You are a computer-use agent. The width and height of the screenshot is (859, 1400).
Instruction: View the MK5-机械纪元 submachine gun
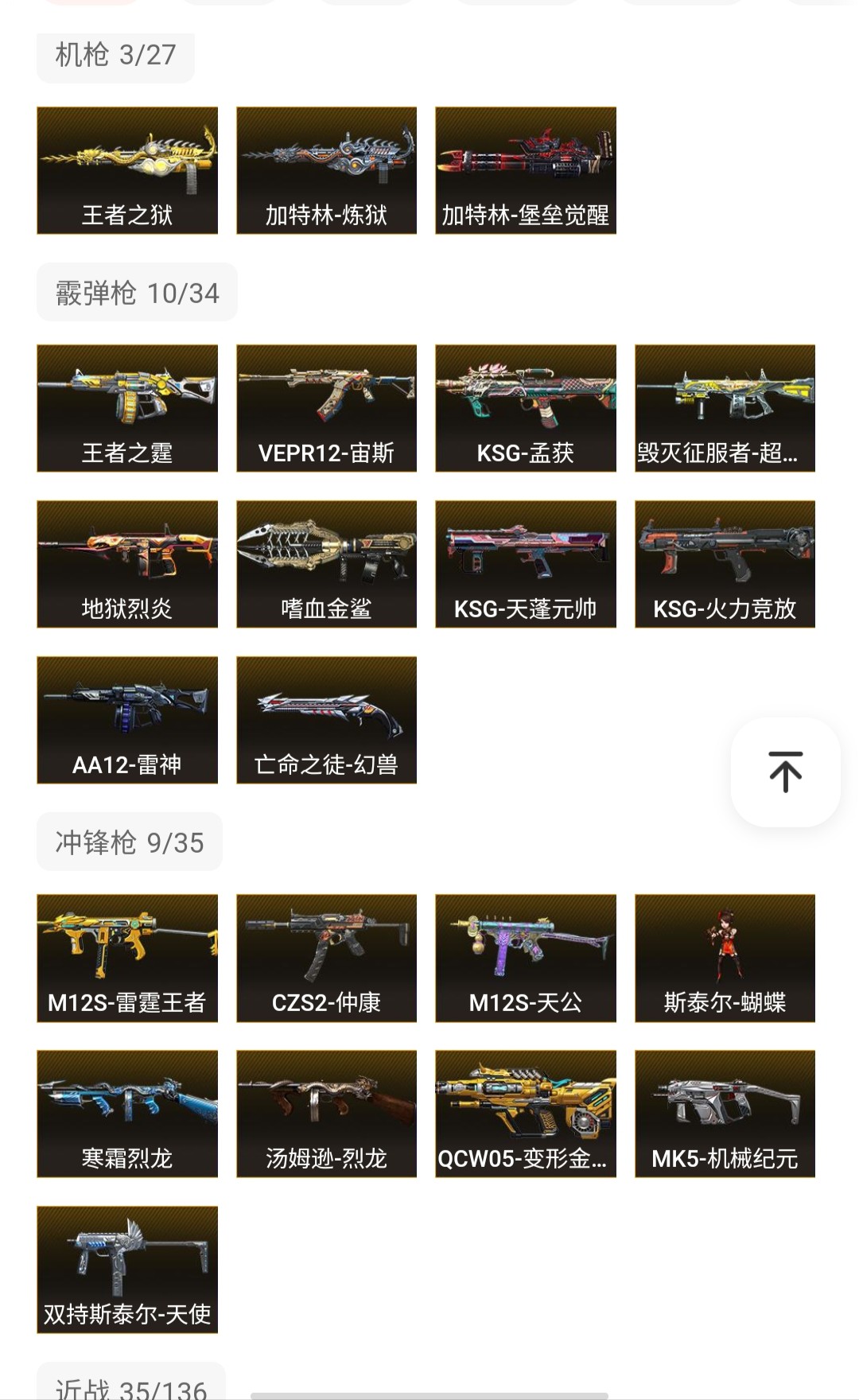point(725,1114)
